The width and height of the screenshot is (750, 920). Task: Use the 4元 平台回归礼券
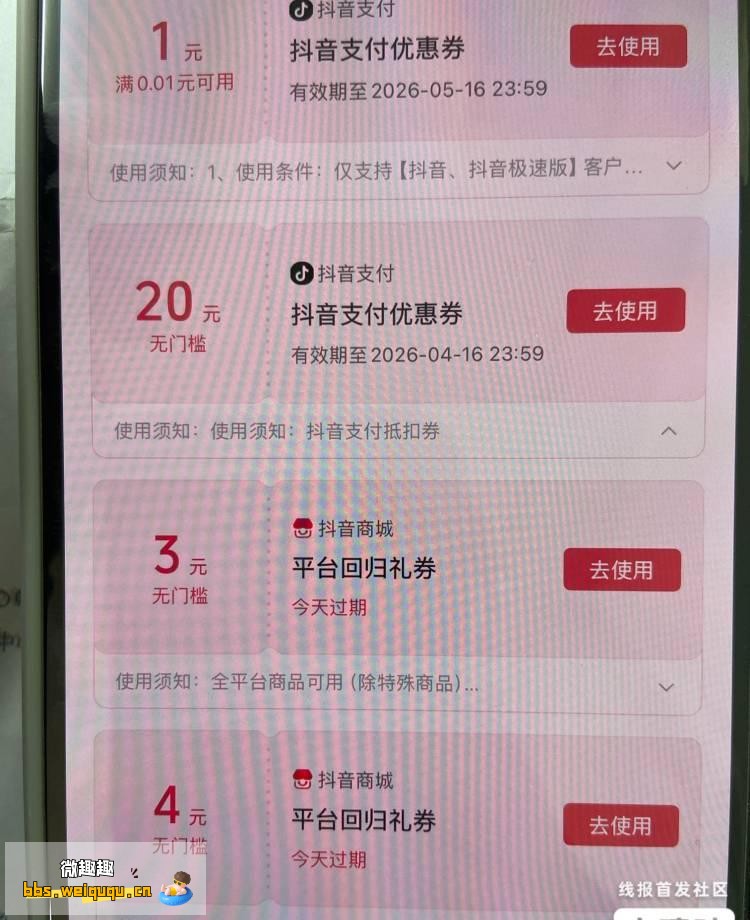(x=620, y=826)
